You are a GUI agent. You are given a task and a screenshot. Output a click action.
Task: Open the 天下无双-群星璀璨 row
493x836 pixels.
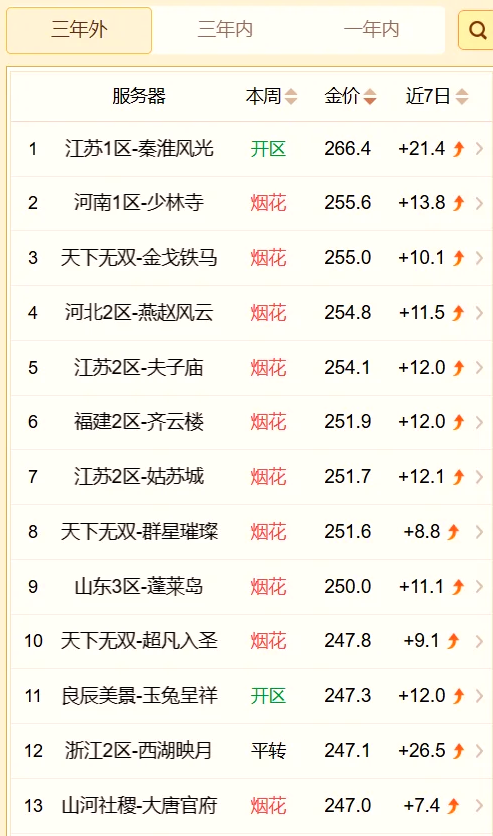pyautogui.click(x=252, y=532)
